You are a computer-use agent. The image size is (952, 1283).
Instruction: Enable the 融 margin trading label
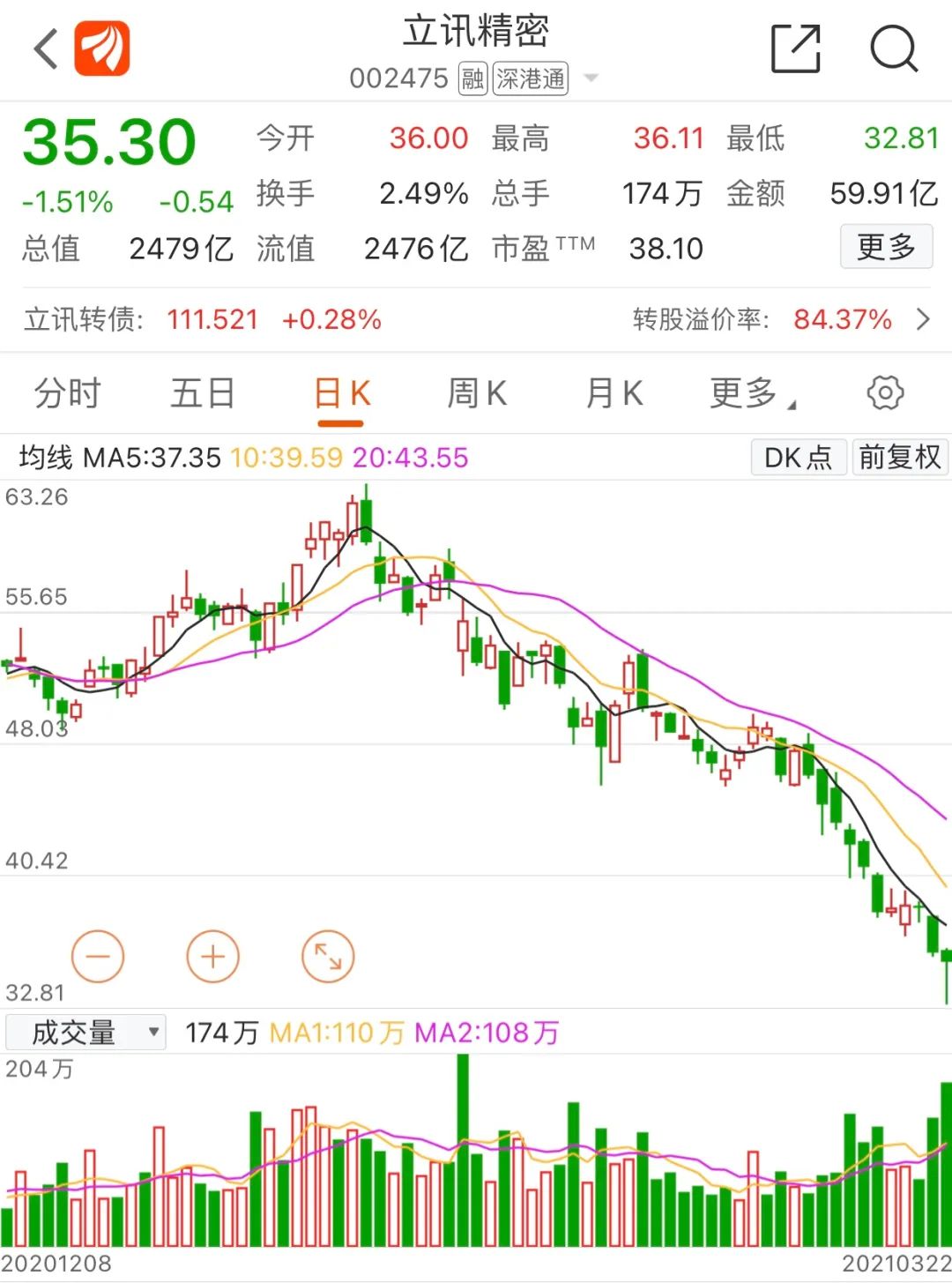point(473,78)
